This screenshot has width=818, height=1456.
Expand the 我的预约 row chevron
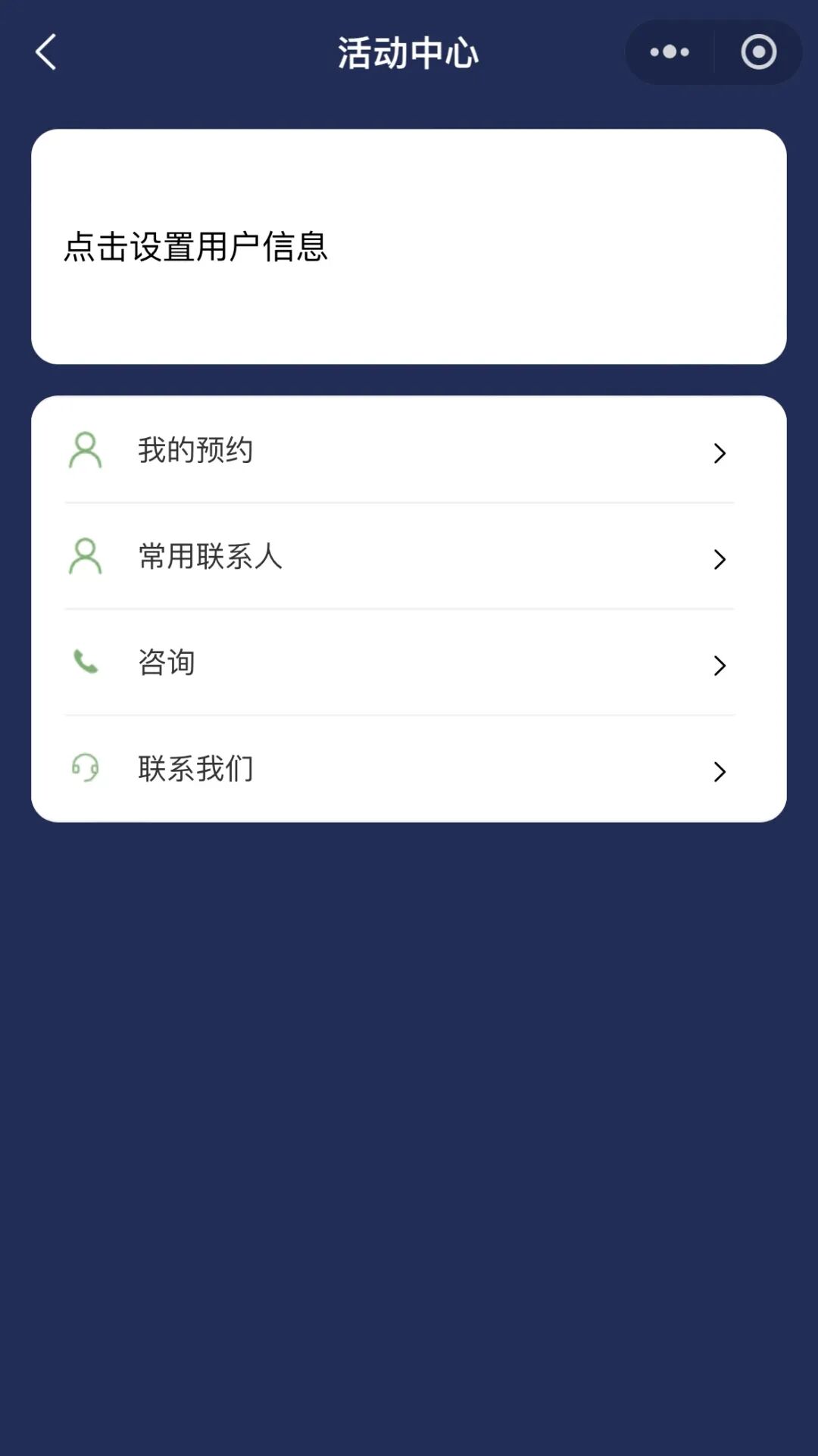(x=718, y=453)
